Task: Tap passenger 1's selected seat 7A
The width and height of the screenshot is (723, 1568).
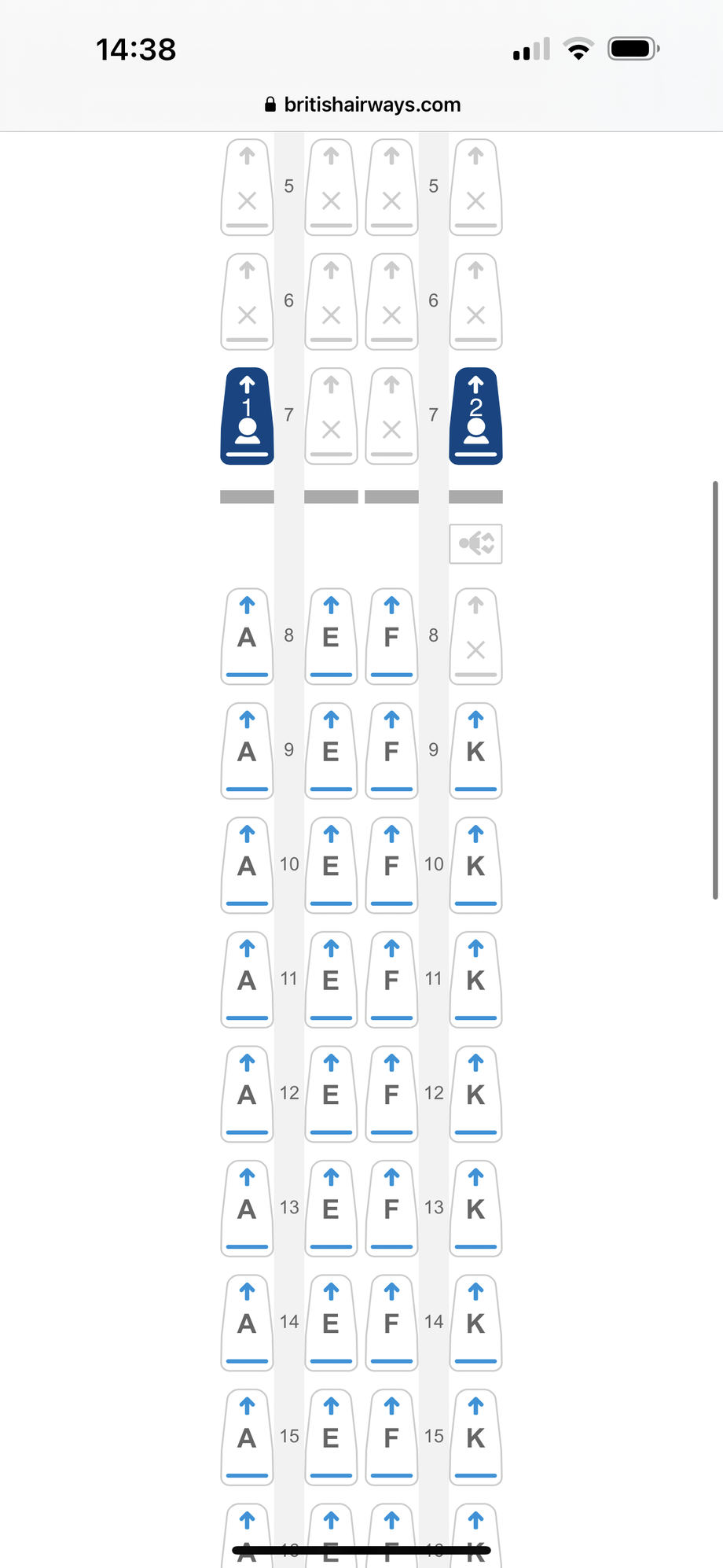Action: [247, 416]
